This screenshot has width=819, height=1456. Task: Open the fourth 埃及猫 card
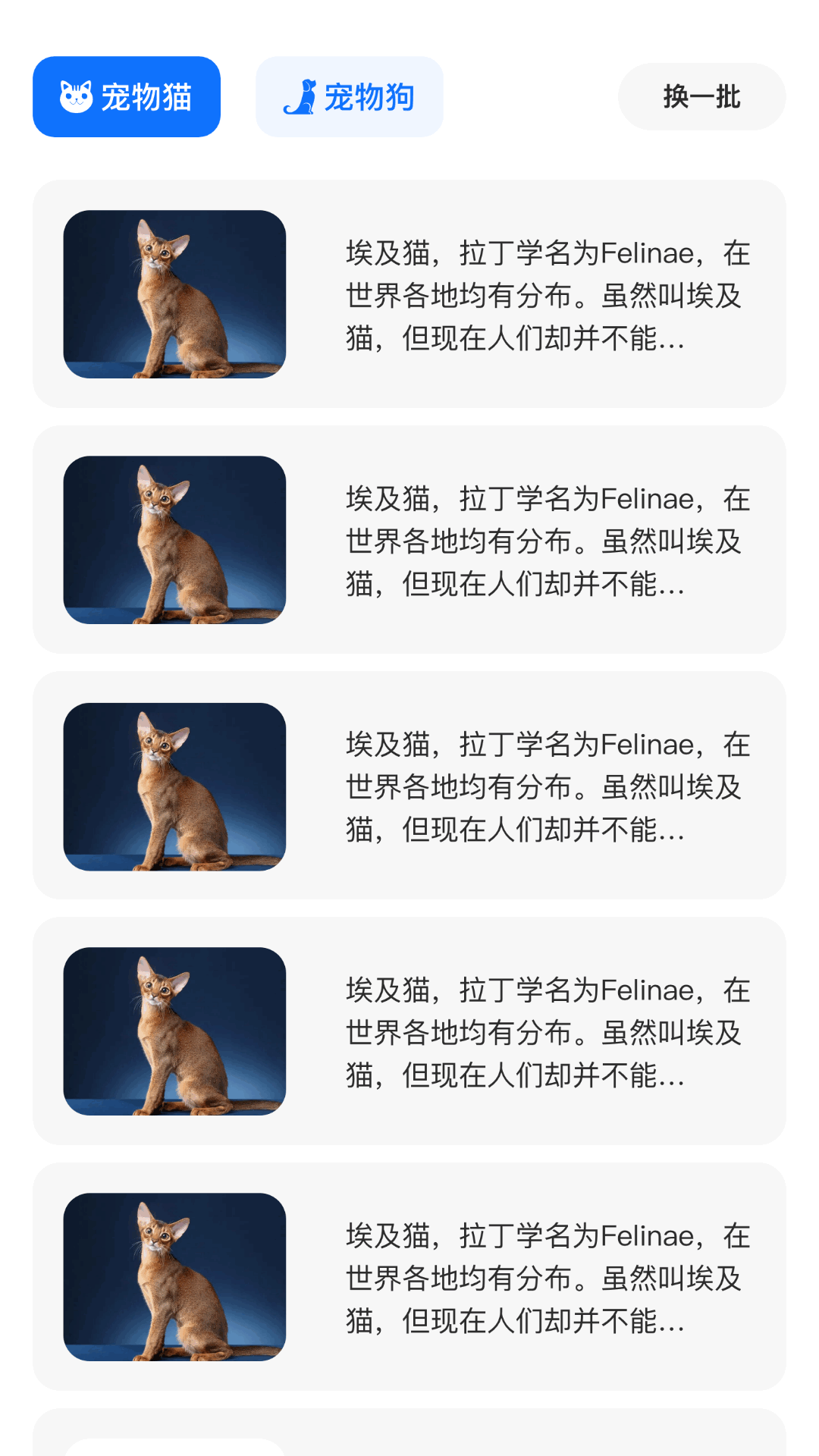pos(409,1031)
